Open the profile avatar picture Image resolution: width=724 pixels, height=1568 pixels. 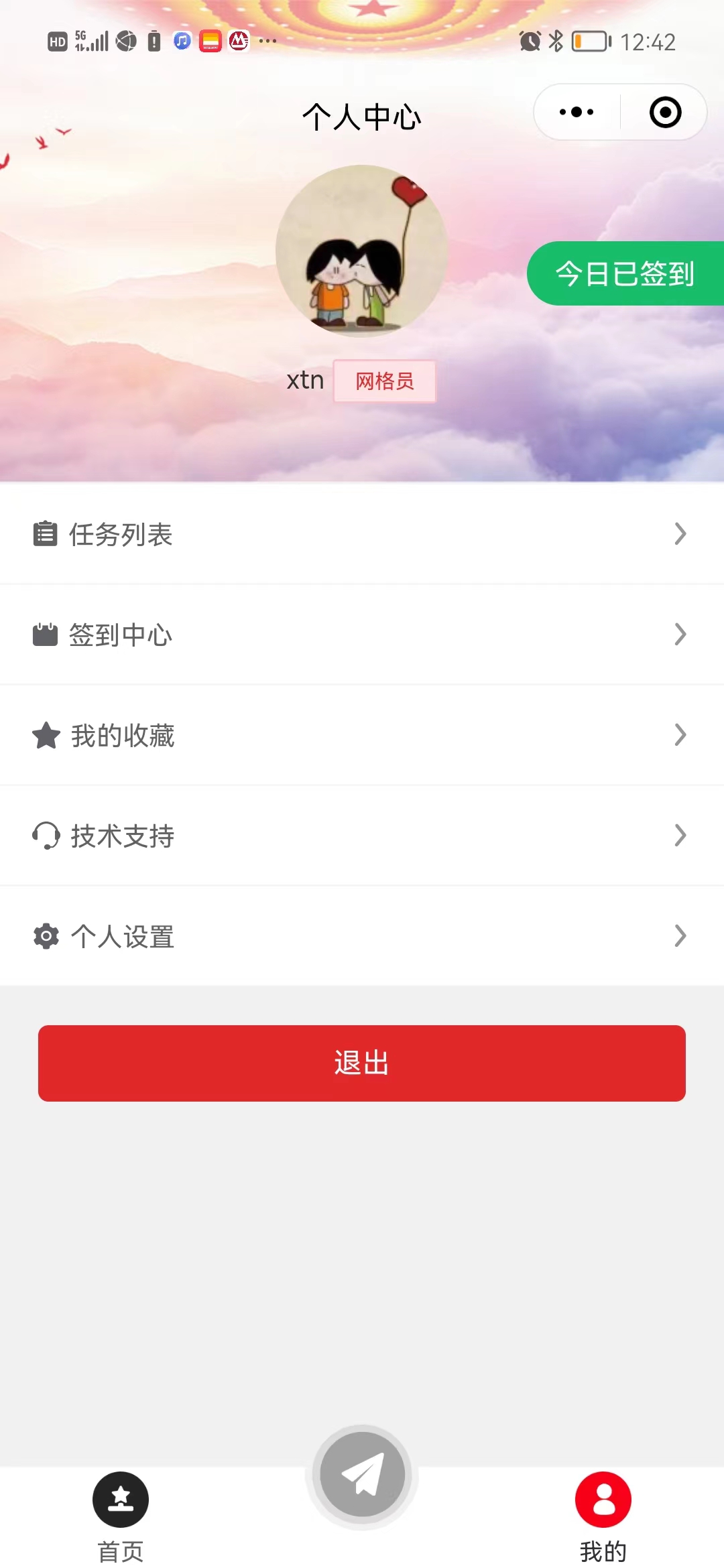[362, 251]
